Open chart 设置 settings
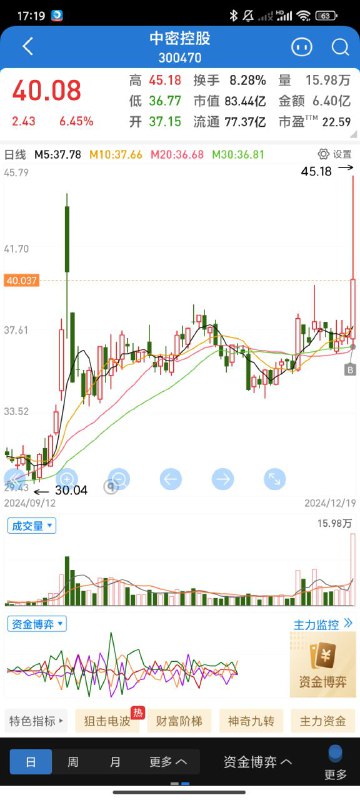This screenshot has height=800, width=360. coord(335,154)
